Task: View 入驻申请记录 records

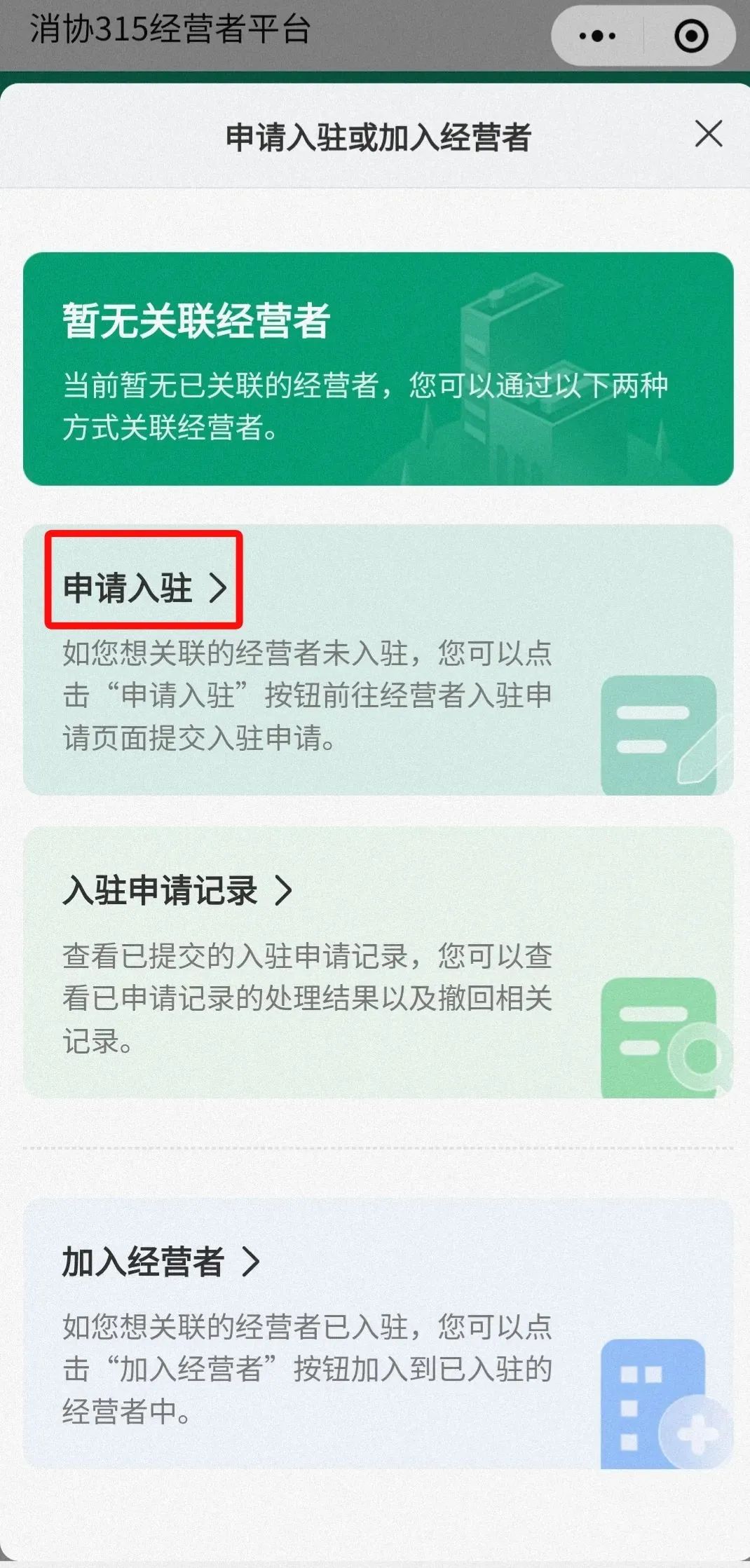Action: pos(177,890)
